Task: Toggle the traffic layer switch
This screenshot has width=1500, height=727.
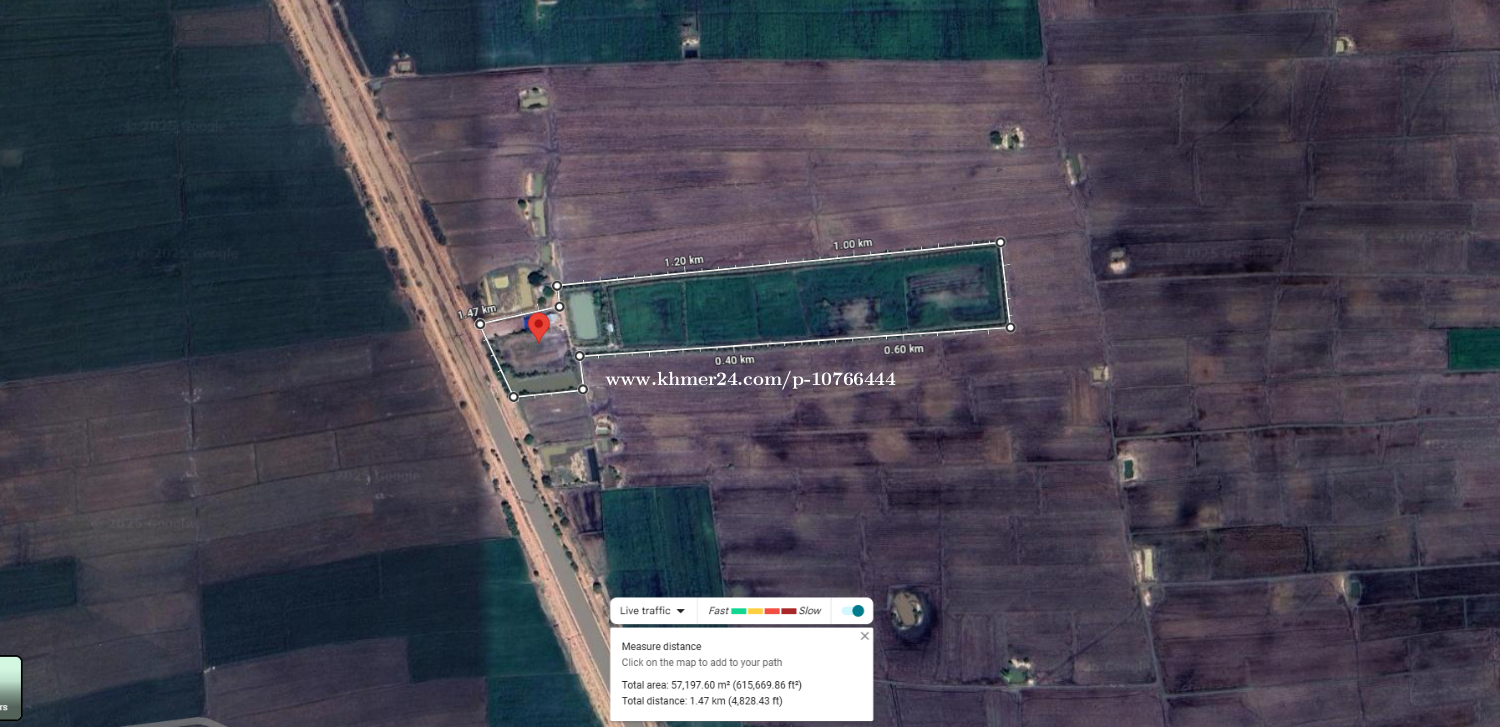Action: [853, 611]
